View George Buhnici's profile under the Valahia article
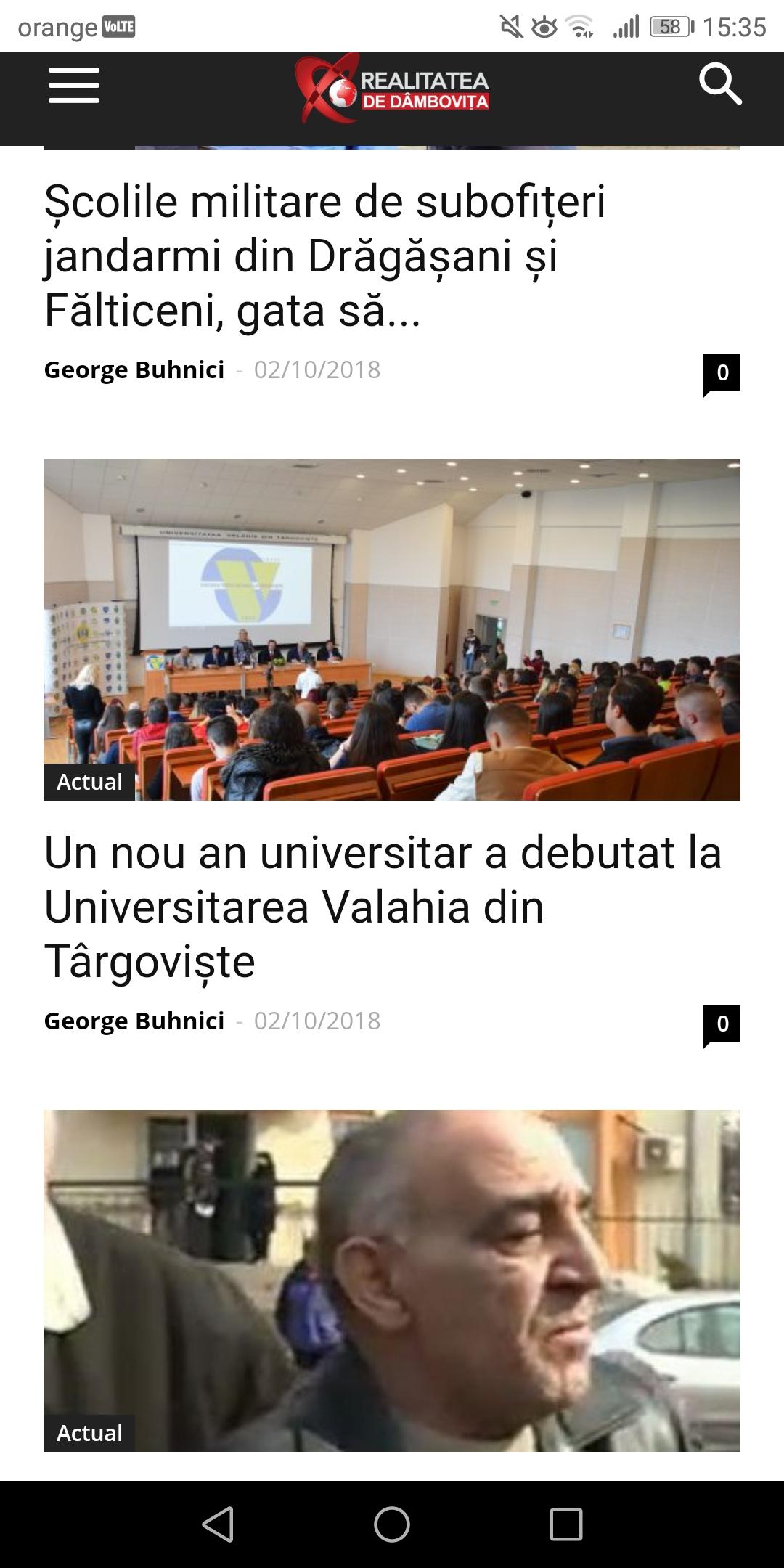The width and height of the screenshot is (784, 1568). (x=134, y=1021)
